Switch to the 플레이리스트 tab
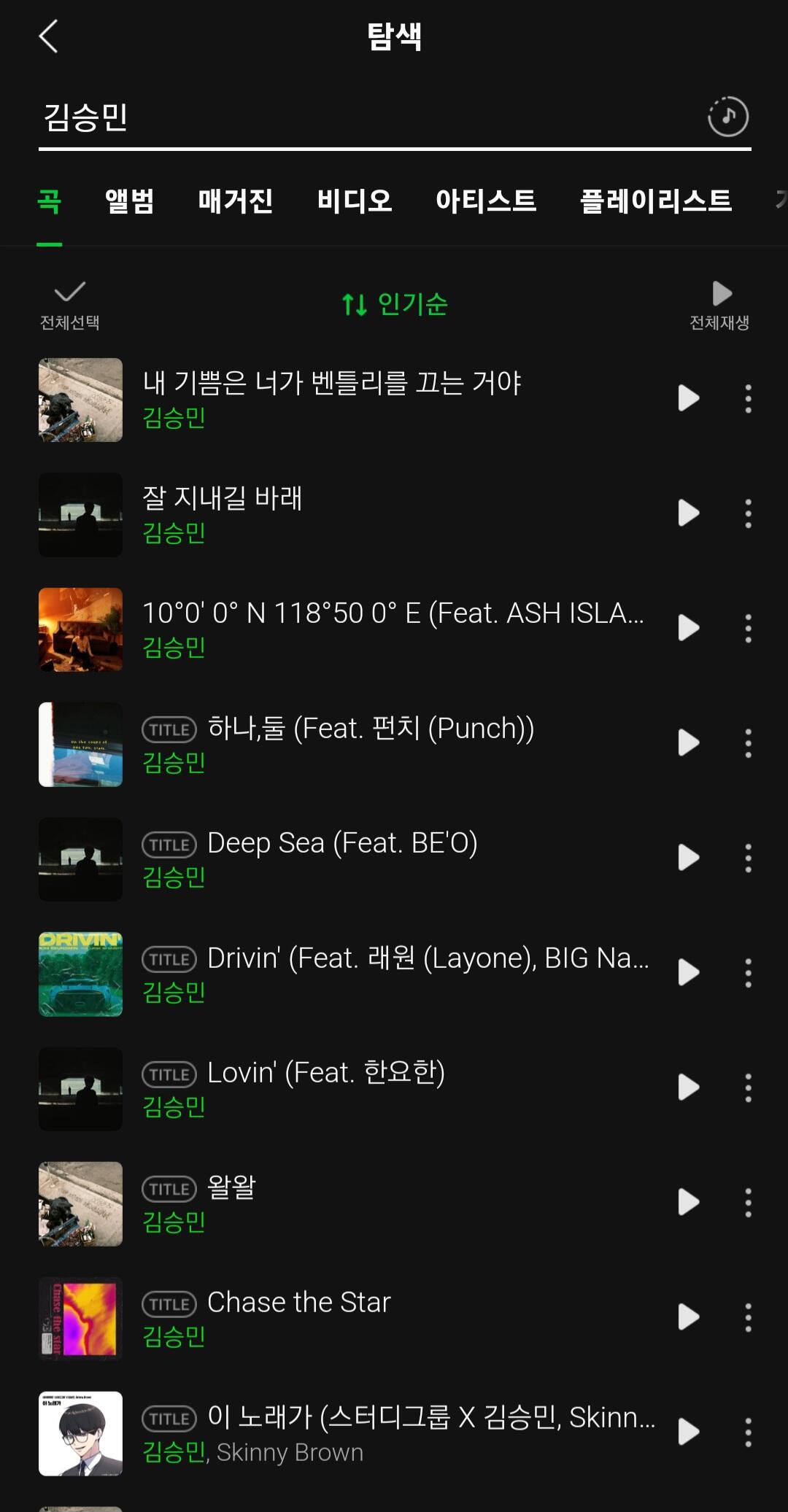Screen dimensions: 788x1512 (655, 201)
